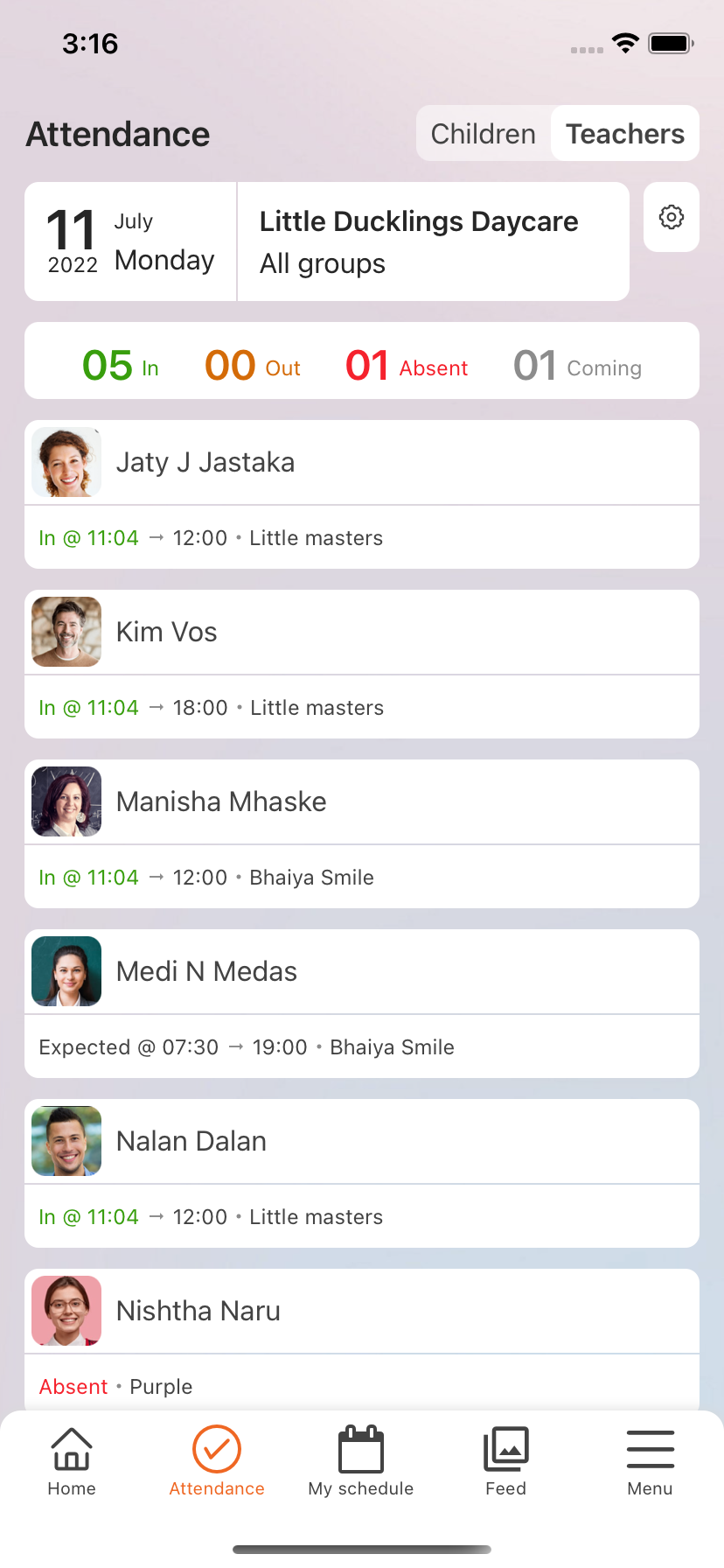Open the attendance settings gear

671,217
